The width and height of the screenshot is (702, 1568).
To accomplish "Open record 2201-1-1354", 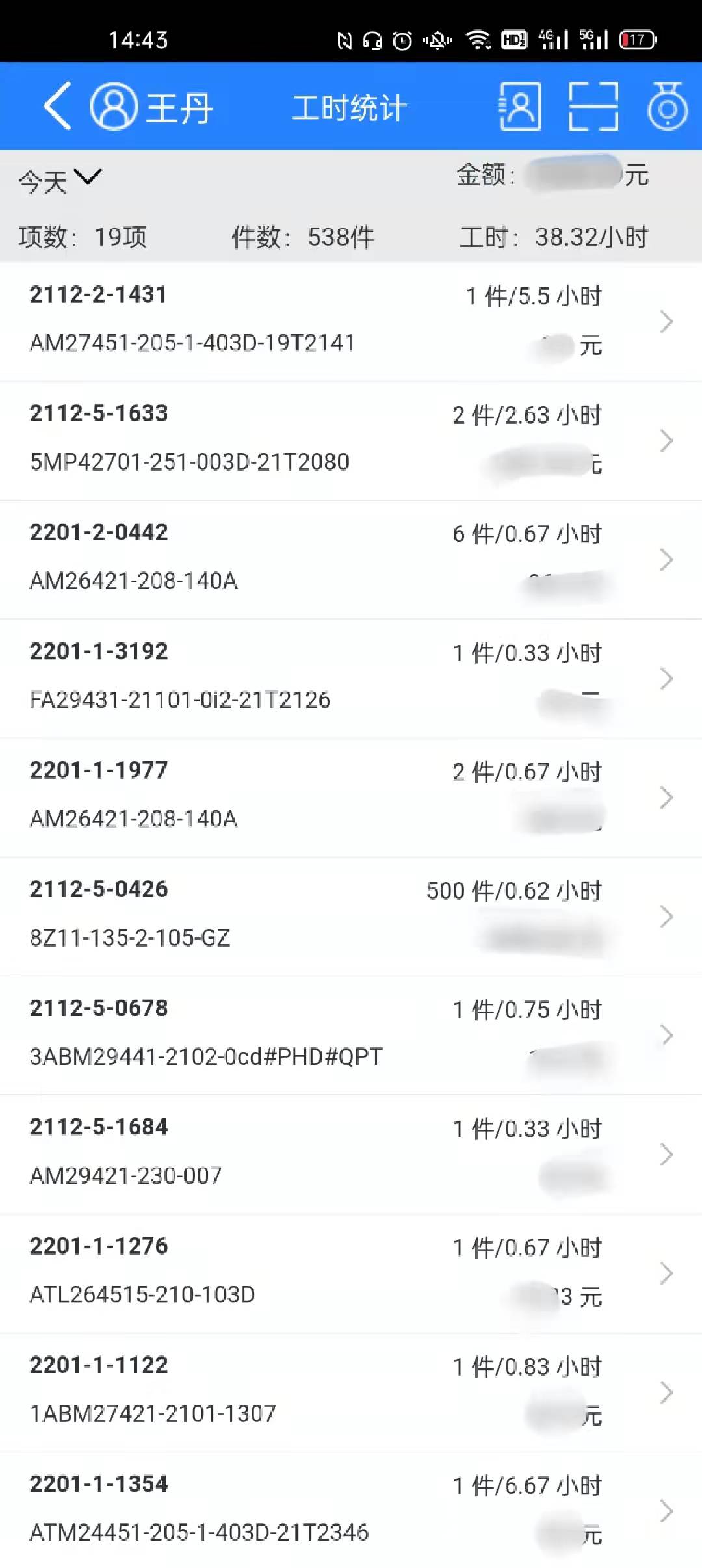I will [351, 1510].
